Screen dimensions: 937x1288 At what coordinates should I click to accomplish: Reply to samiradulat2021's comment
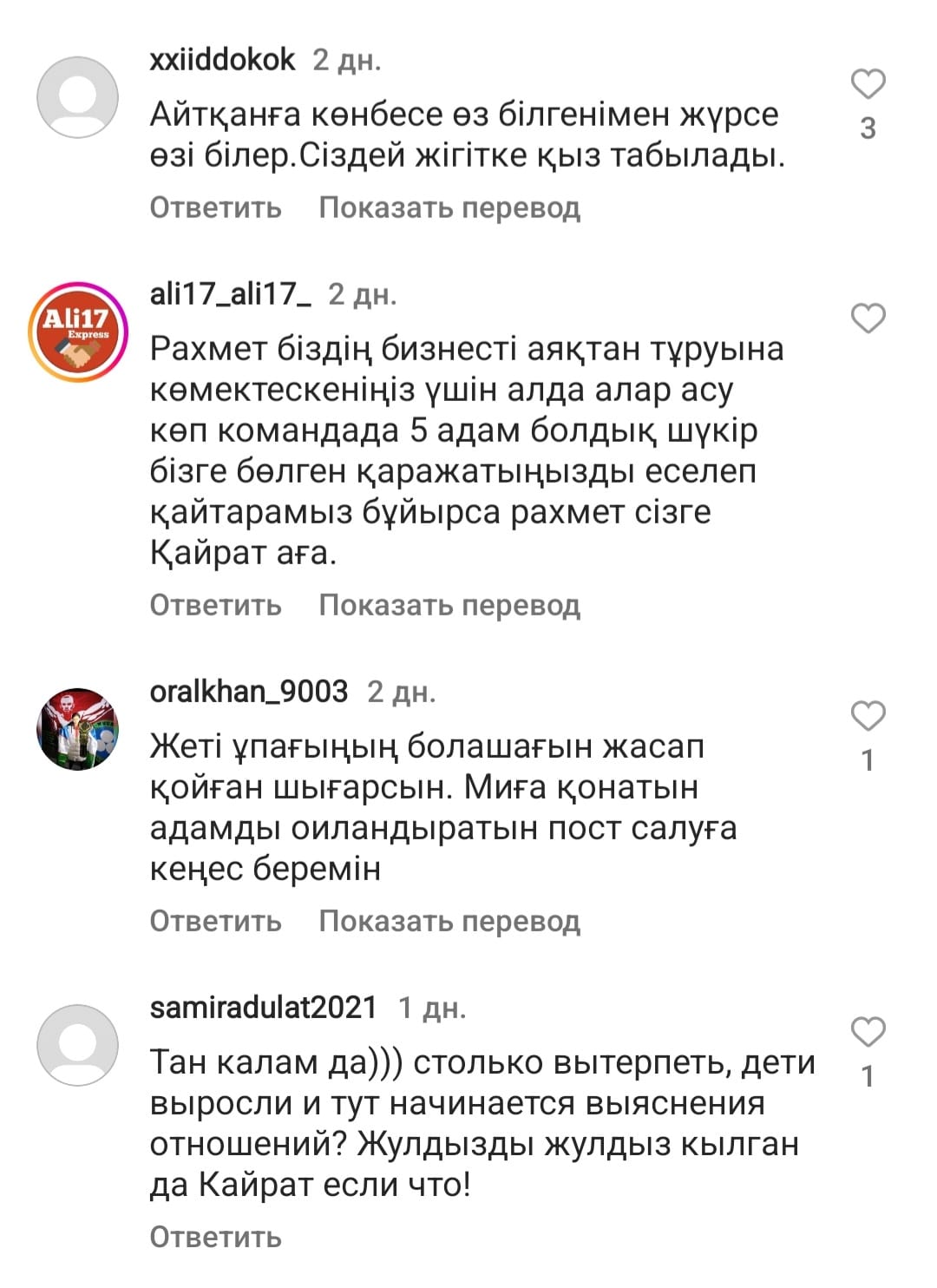(215, 1237)
